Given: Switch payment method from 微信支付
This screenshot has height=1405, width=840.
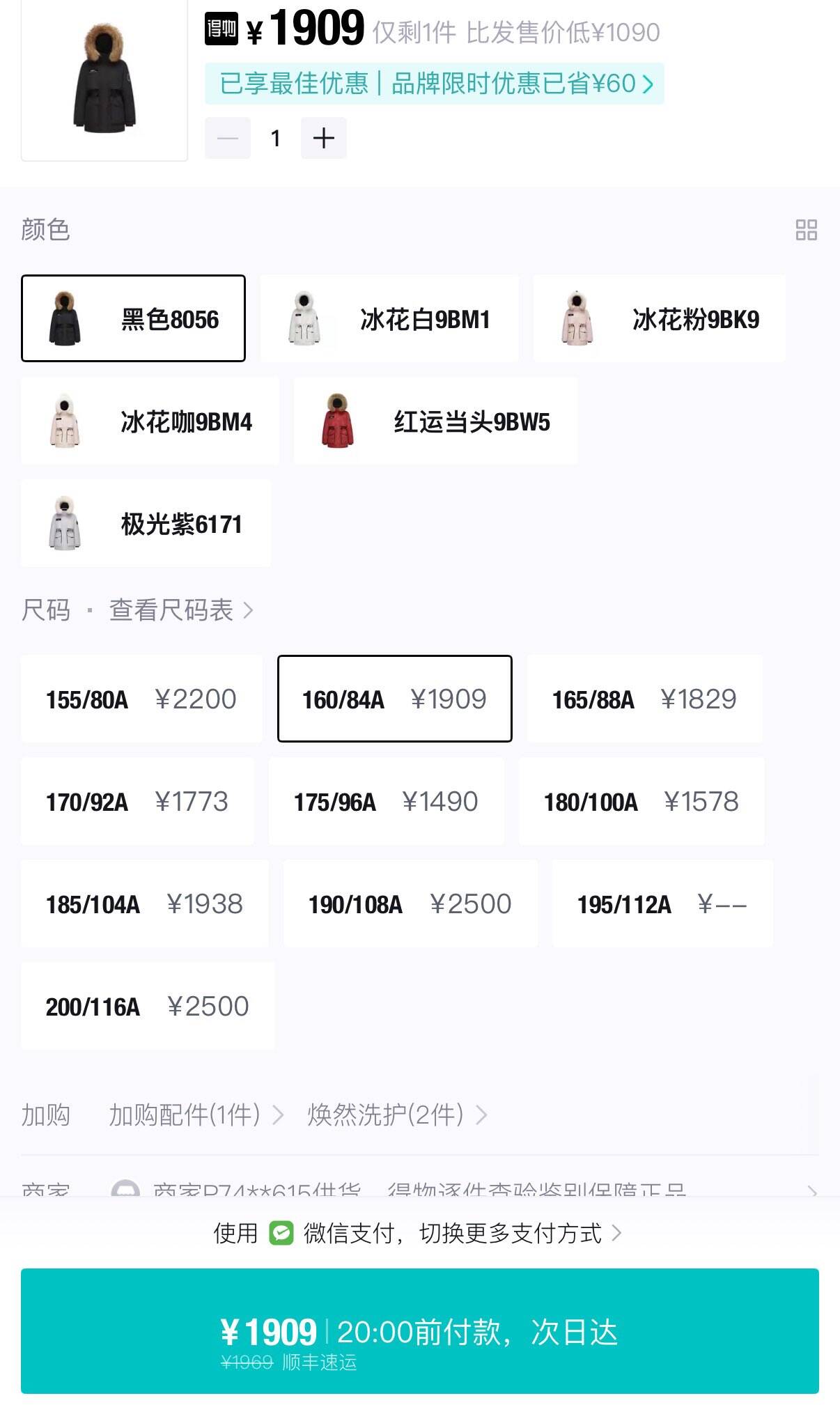Looking at the screenshot, I should [x=418, y=1233].
